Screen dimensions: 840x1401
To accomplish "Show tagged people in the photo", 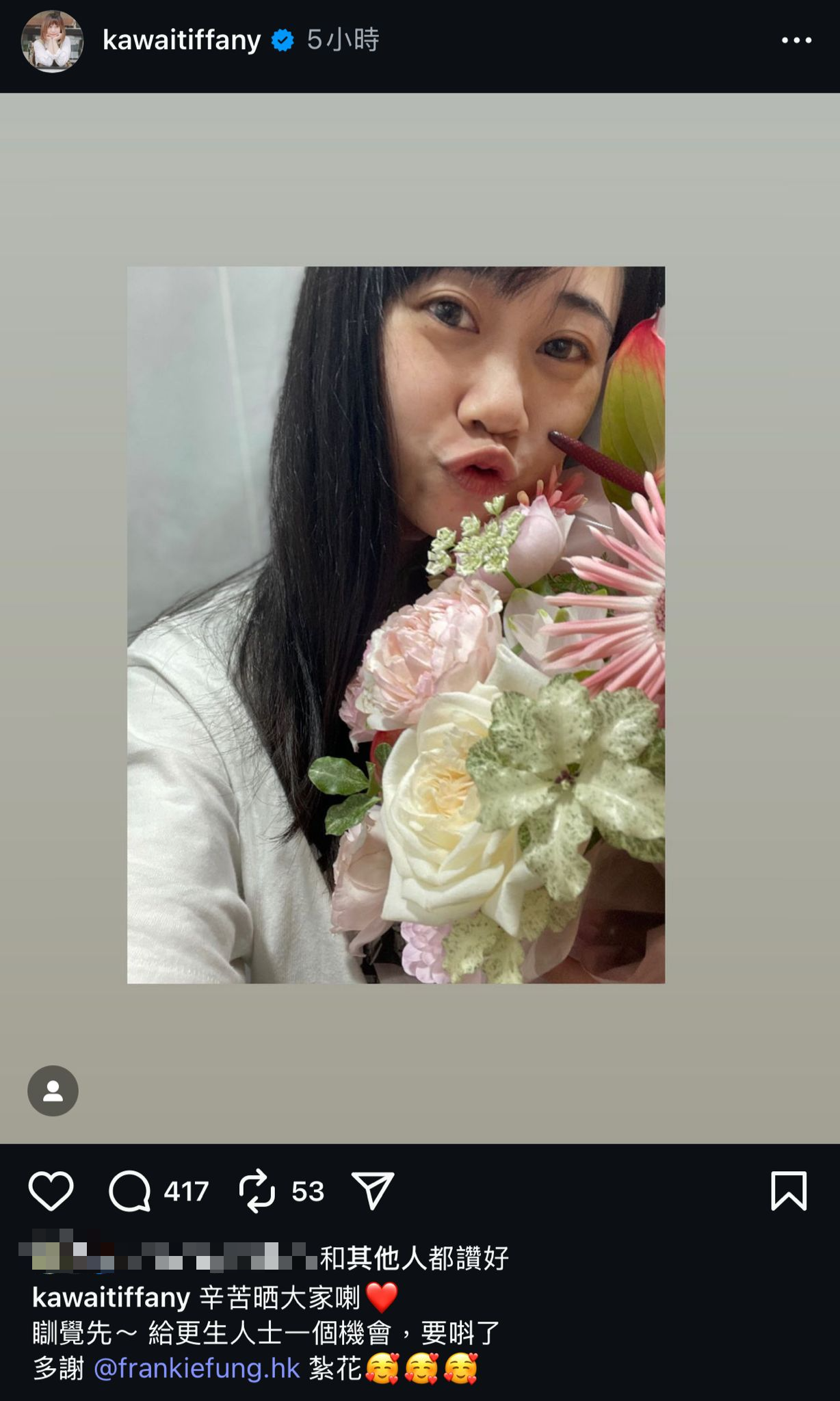I will click(x=53, y=1090).
